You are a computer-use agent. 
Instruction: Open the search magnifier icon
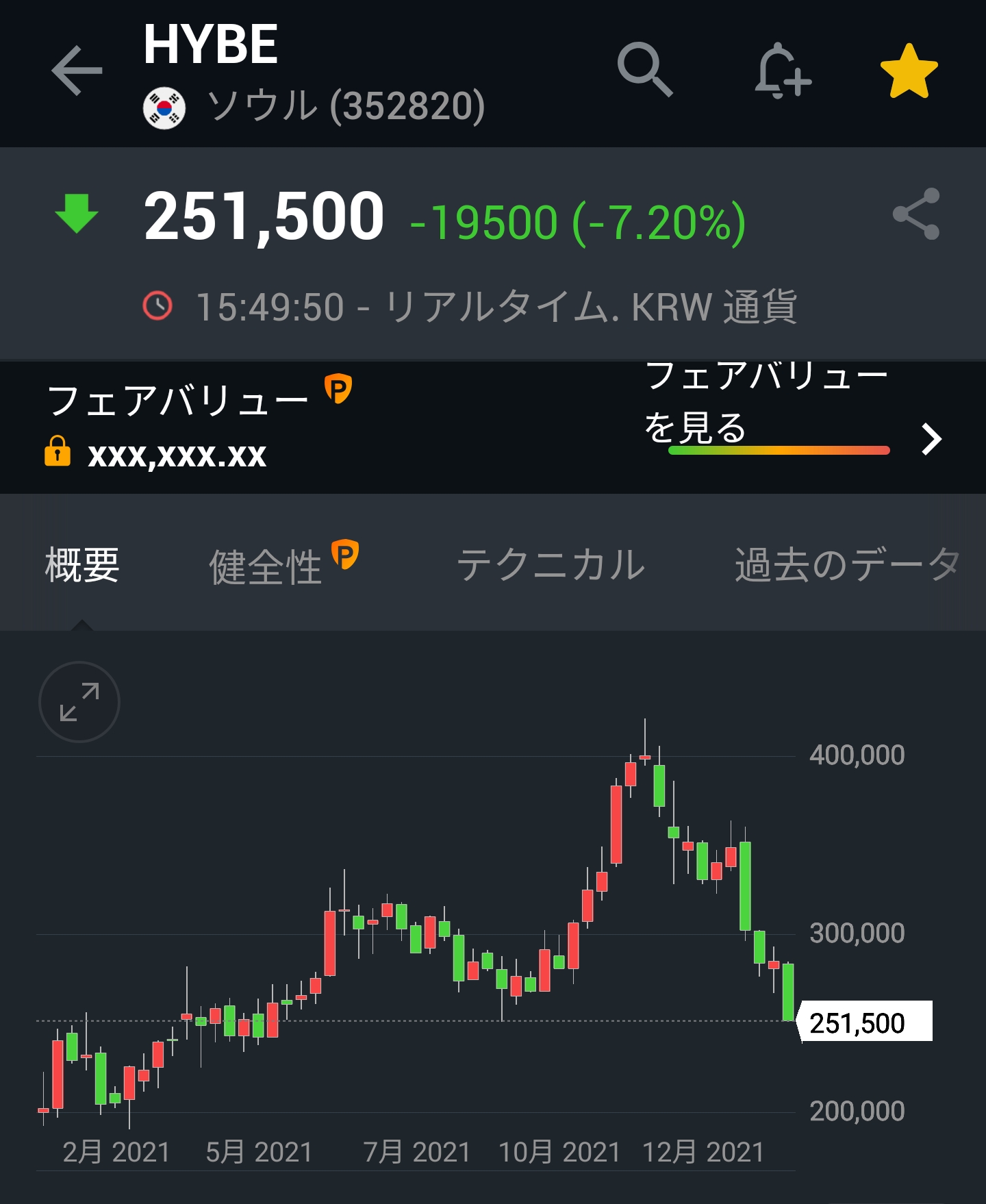(x=644, y=69)
